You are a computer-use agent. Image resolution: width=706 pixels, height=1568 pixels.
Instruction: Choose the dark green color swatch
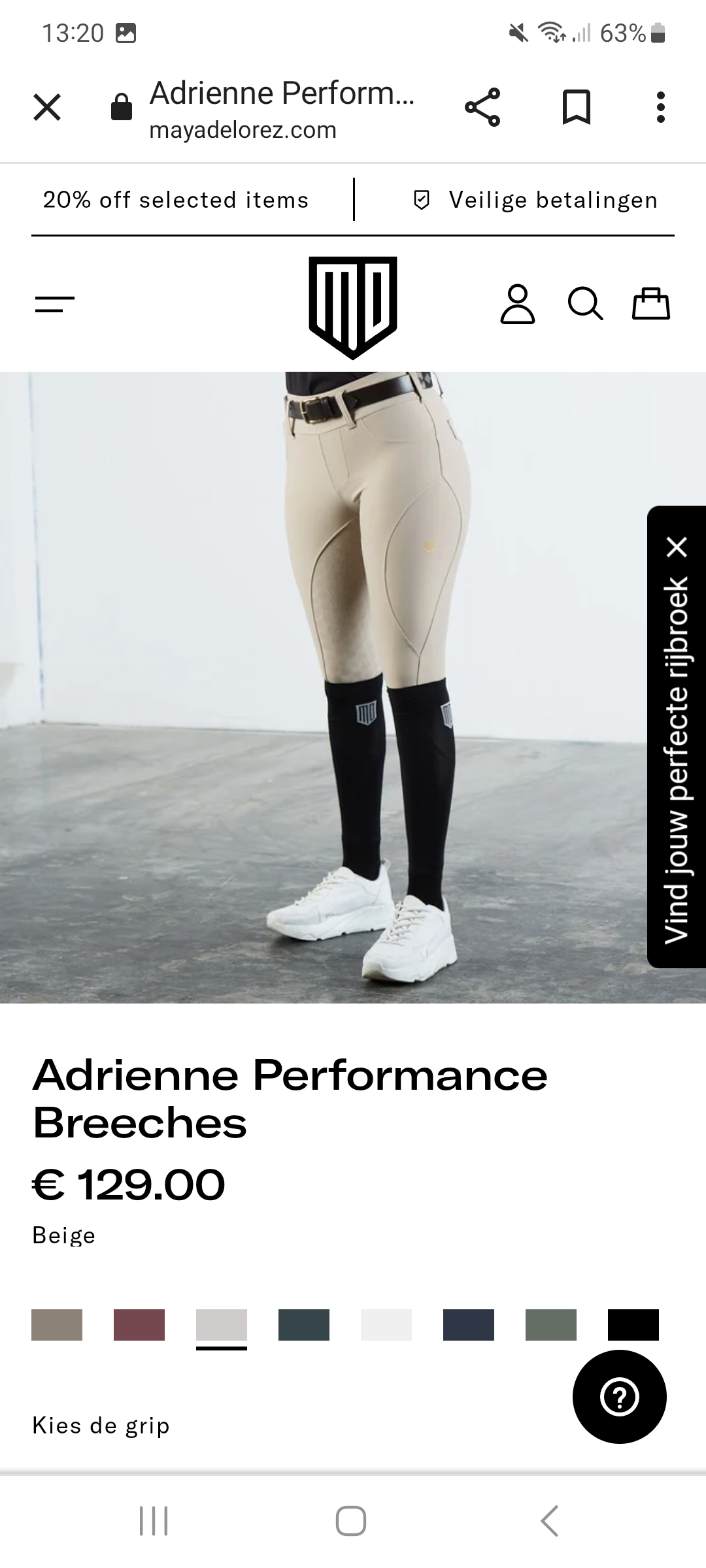[x=304, y=1325]
